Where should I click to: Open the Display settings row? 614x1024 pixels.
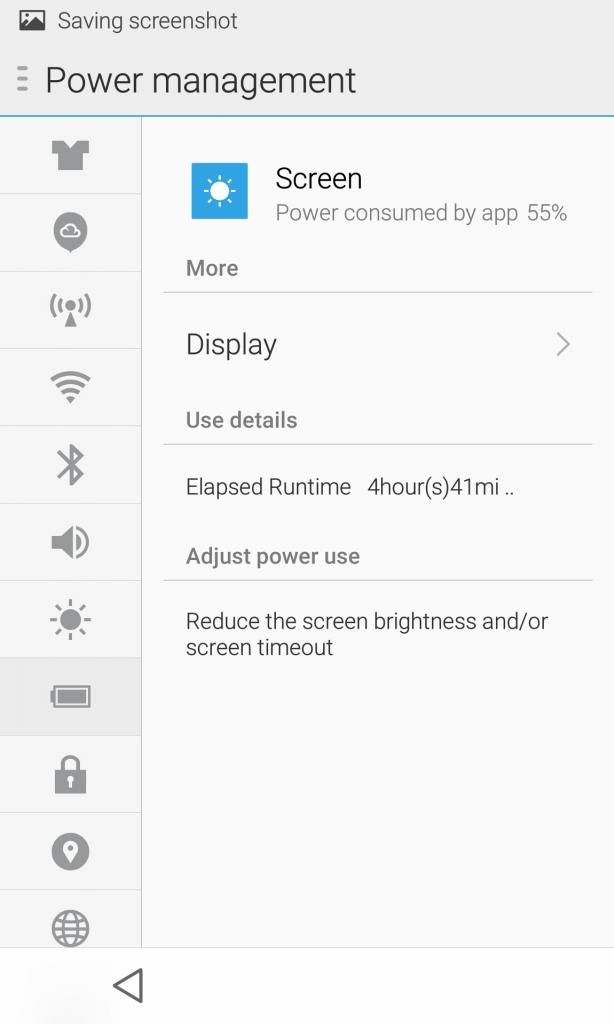point(378,345)
